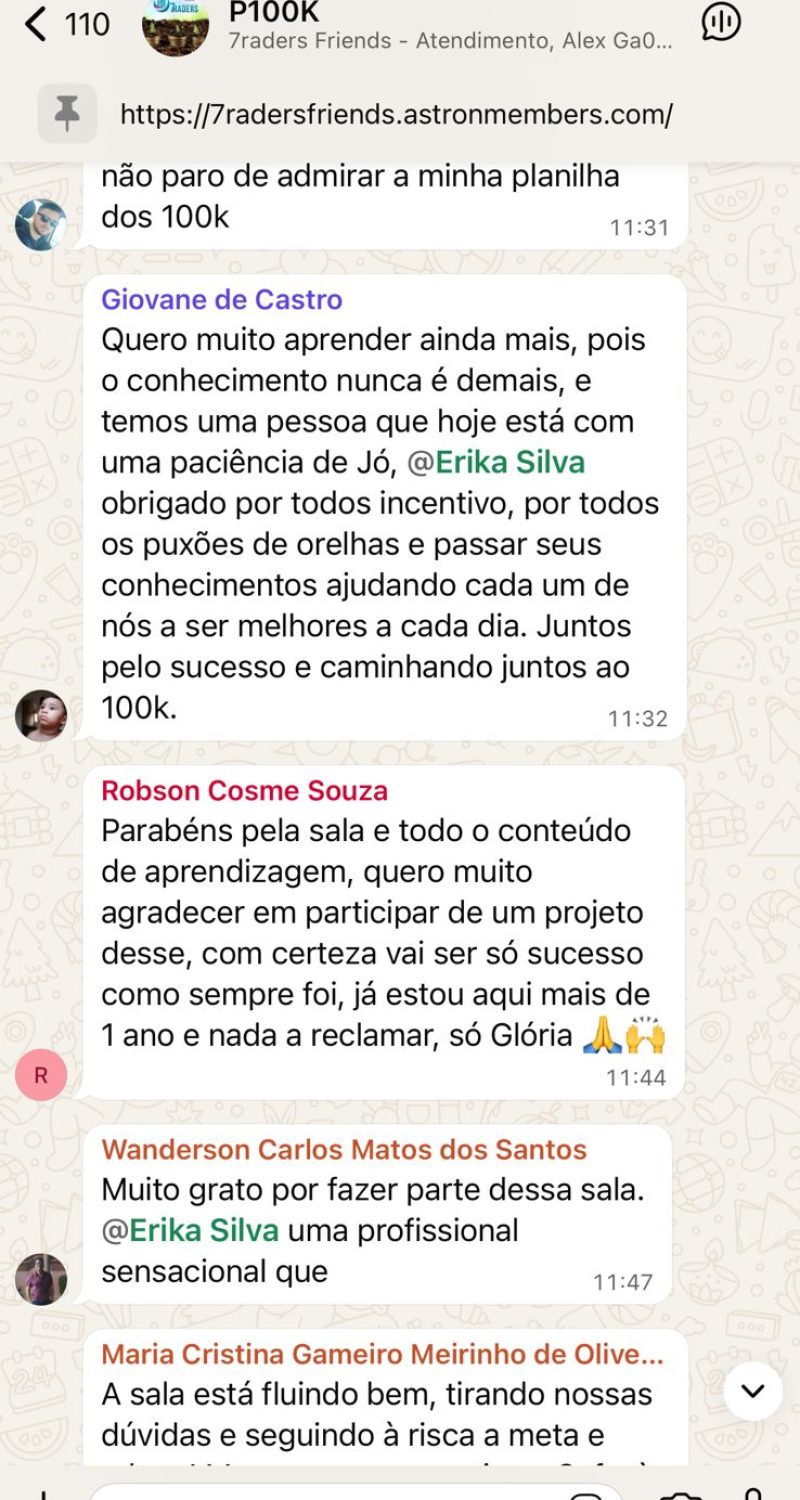Open Wanderson Carlos Matos dos Santos' sender name
The height and width of the screenshot is (1500, 800).
344,1149
